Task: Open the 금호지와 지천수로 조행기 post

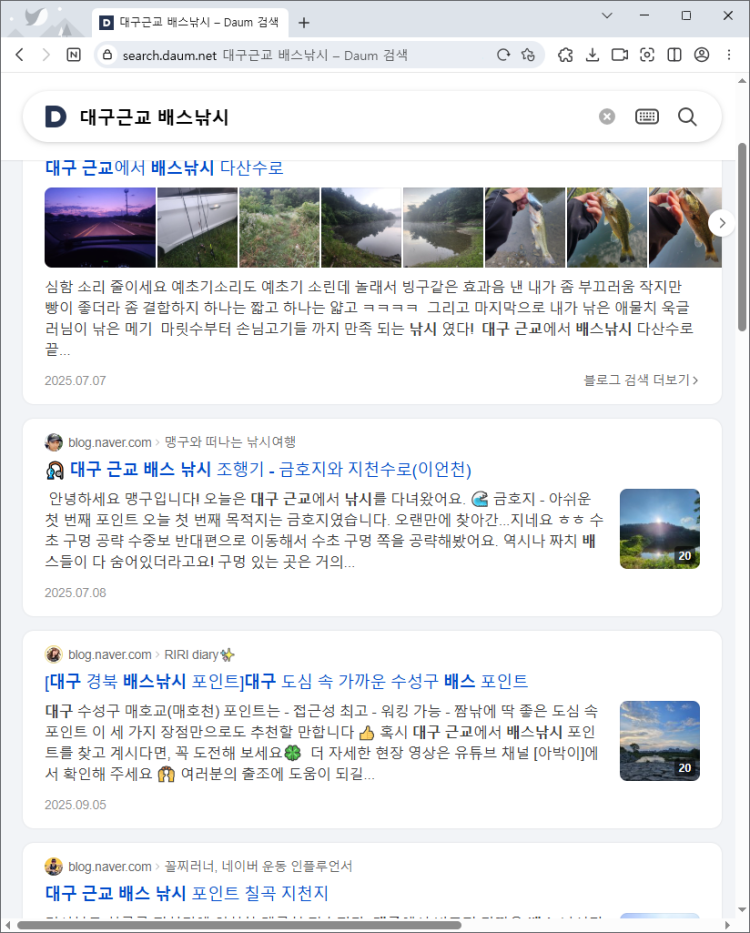Action: tap(270, 469)
